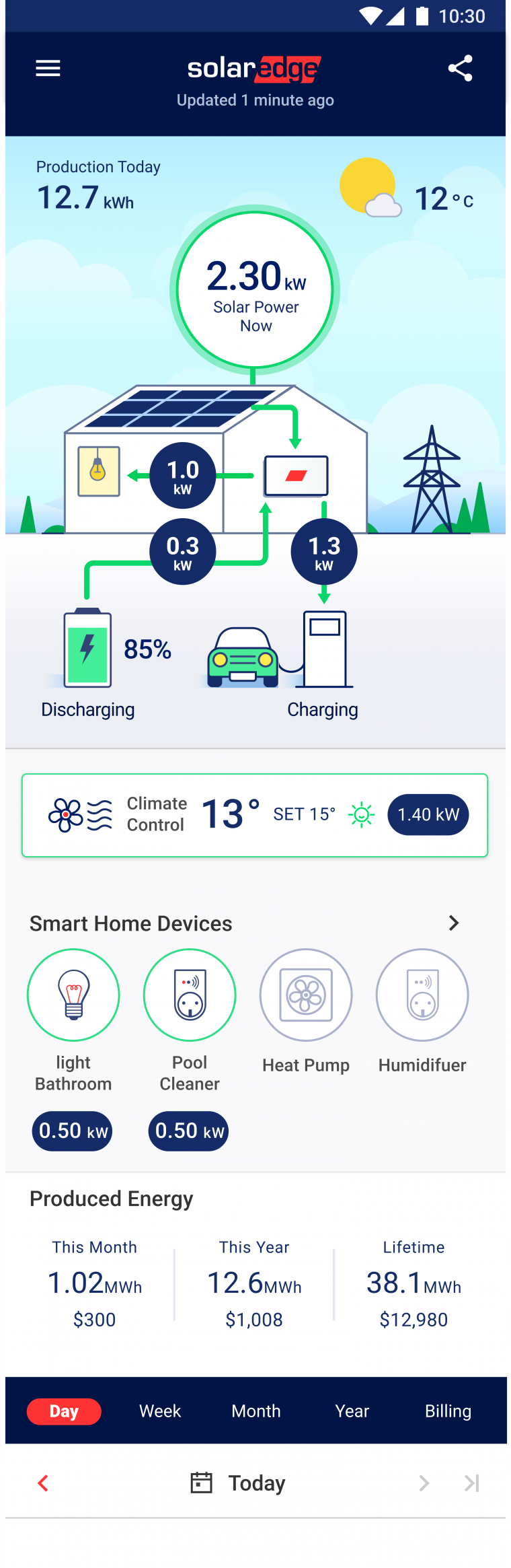This screenshot has height=1568, width=511.
Task: Switch to the Billing tab
Action: [x=448, y=1411]
